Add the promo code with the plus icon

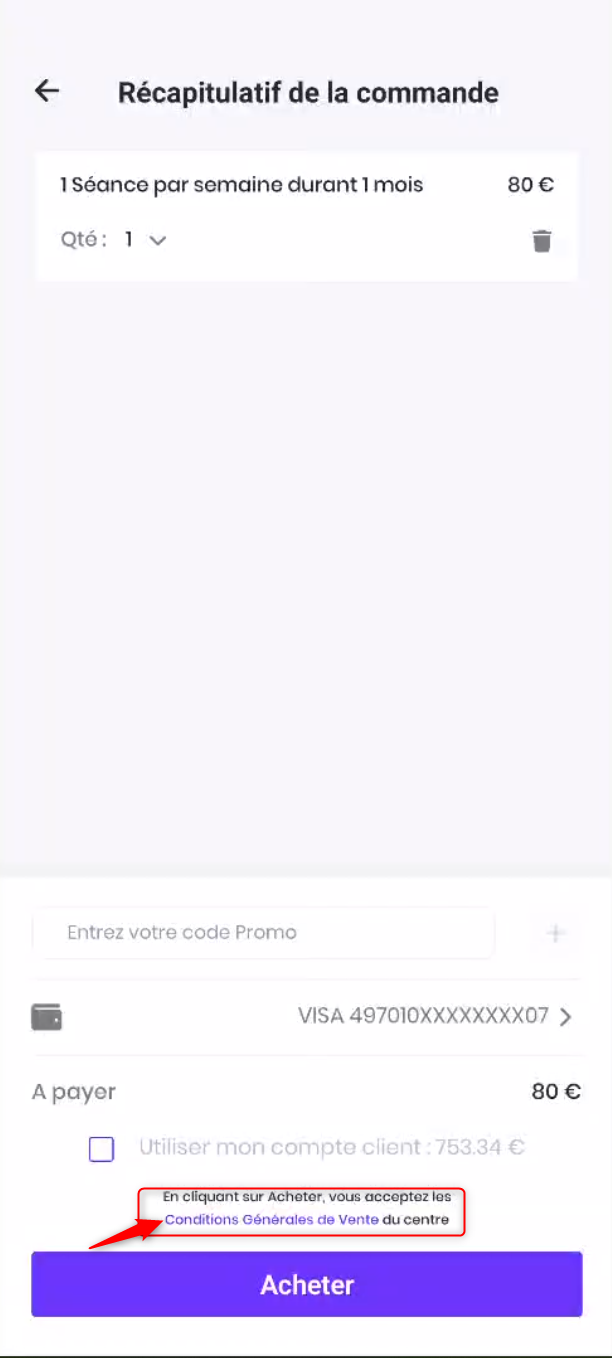[556, 933]
